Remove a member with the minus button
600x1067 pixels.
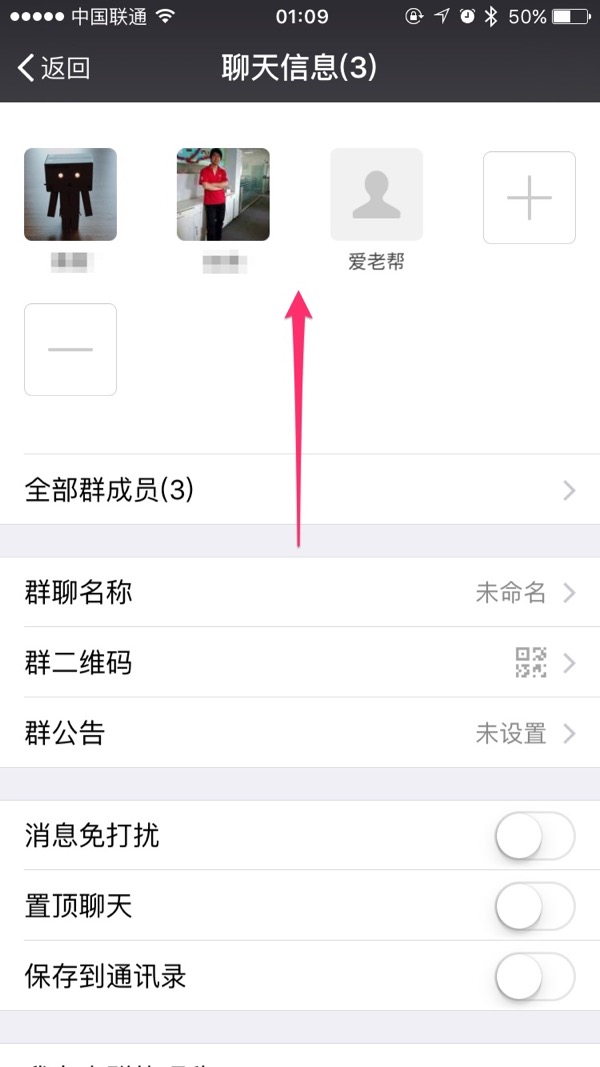[70, 350]
